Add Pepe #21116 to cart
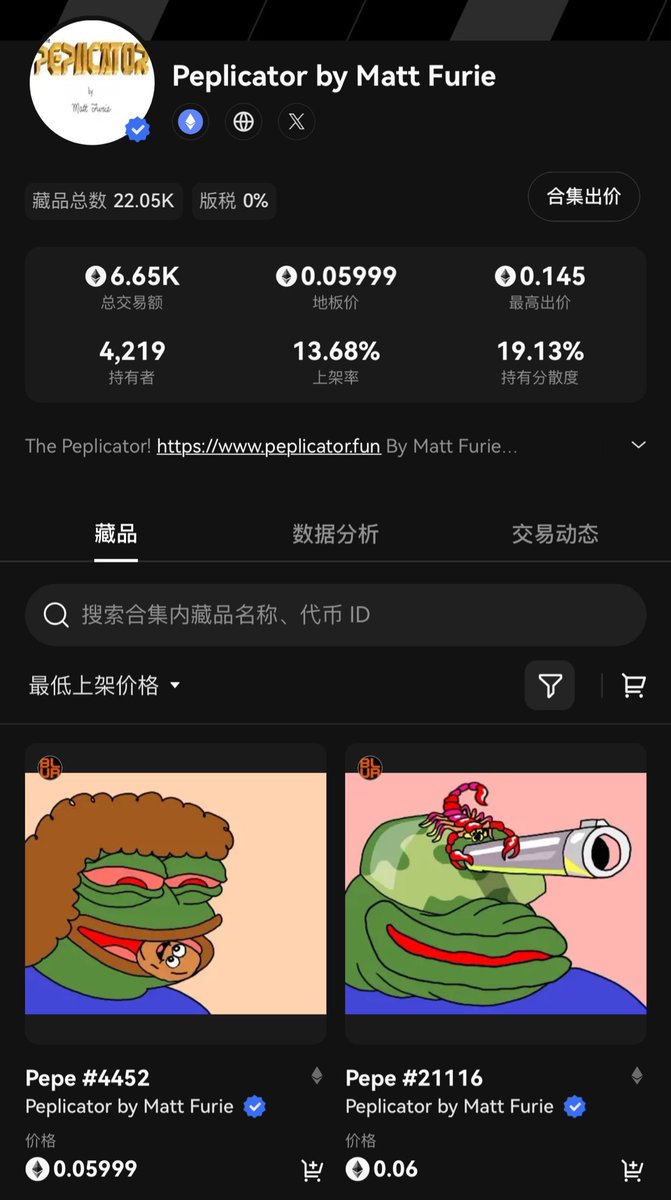The width and height of the screenshot is (671, 1200). pos(632,1169)
